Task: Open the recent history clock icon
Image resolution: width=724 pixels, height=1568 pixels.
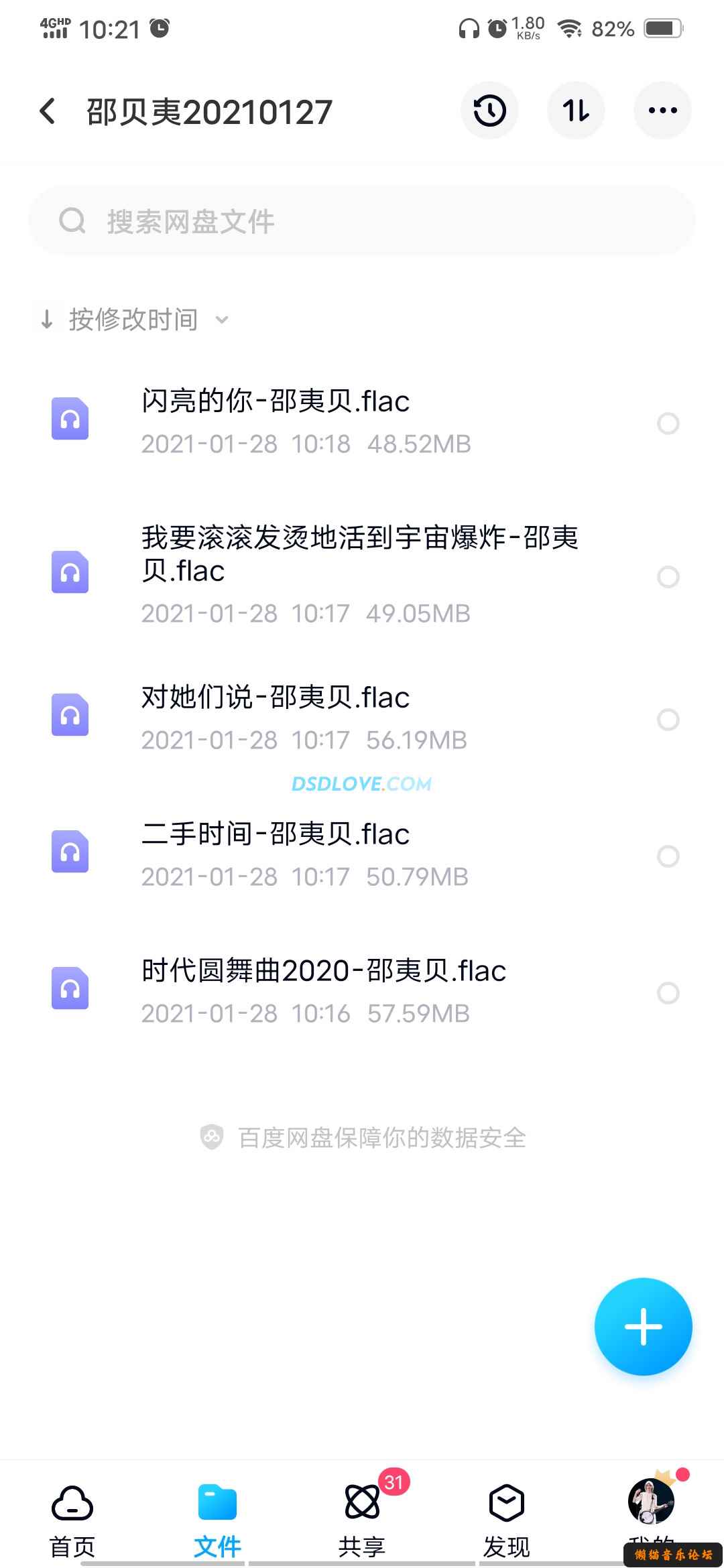Action: 489,111
